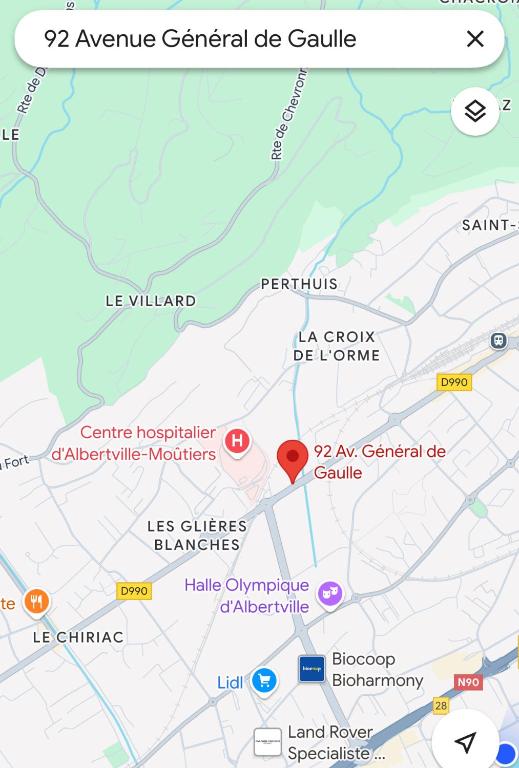
Task: Open Centre hospitalier d'Albertville-Moûtiers marker
Action: (237, 442)
